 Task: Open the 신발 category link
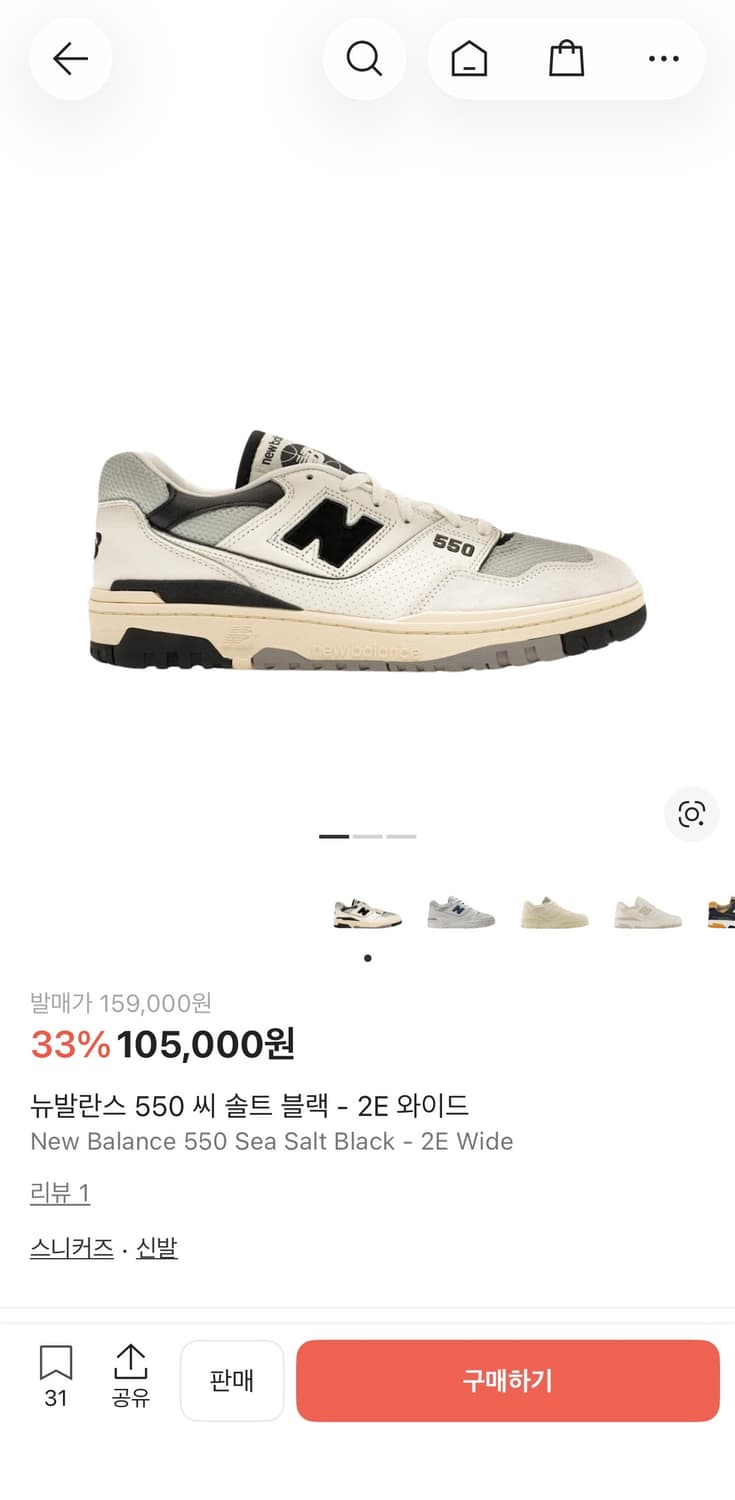tap(156, 1247)
